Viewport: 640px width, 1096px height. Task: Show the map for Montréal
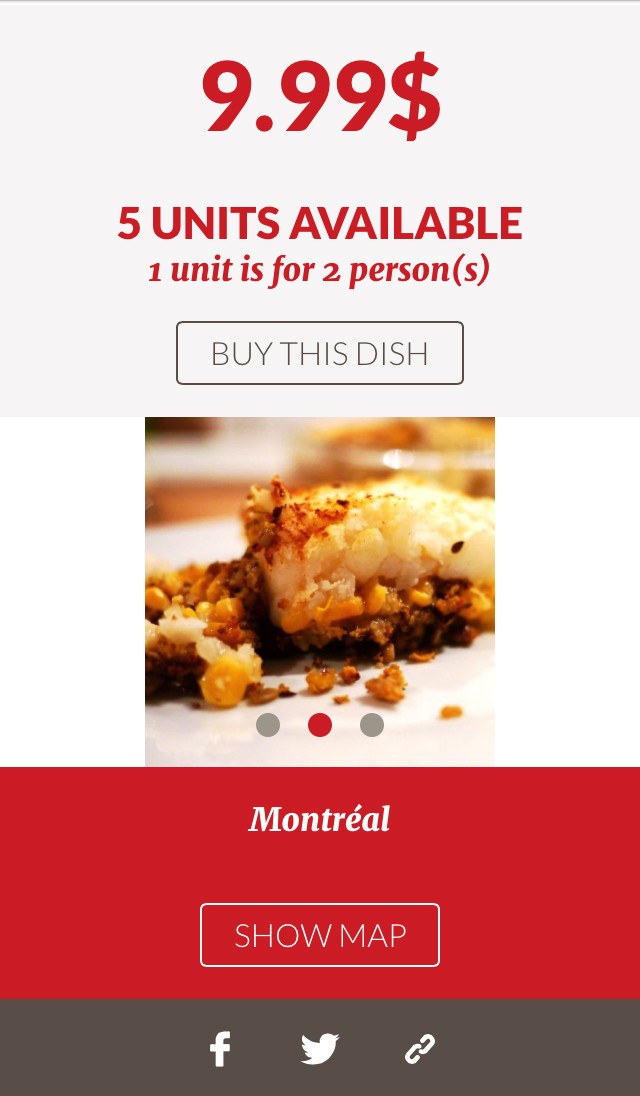tap(320, 935)
